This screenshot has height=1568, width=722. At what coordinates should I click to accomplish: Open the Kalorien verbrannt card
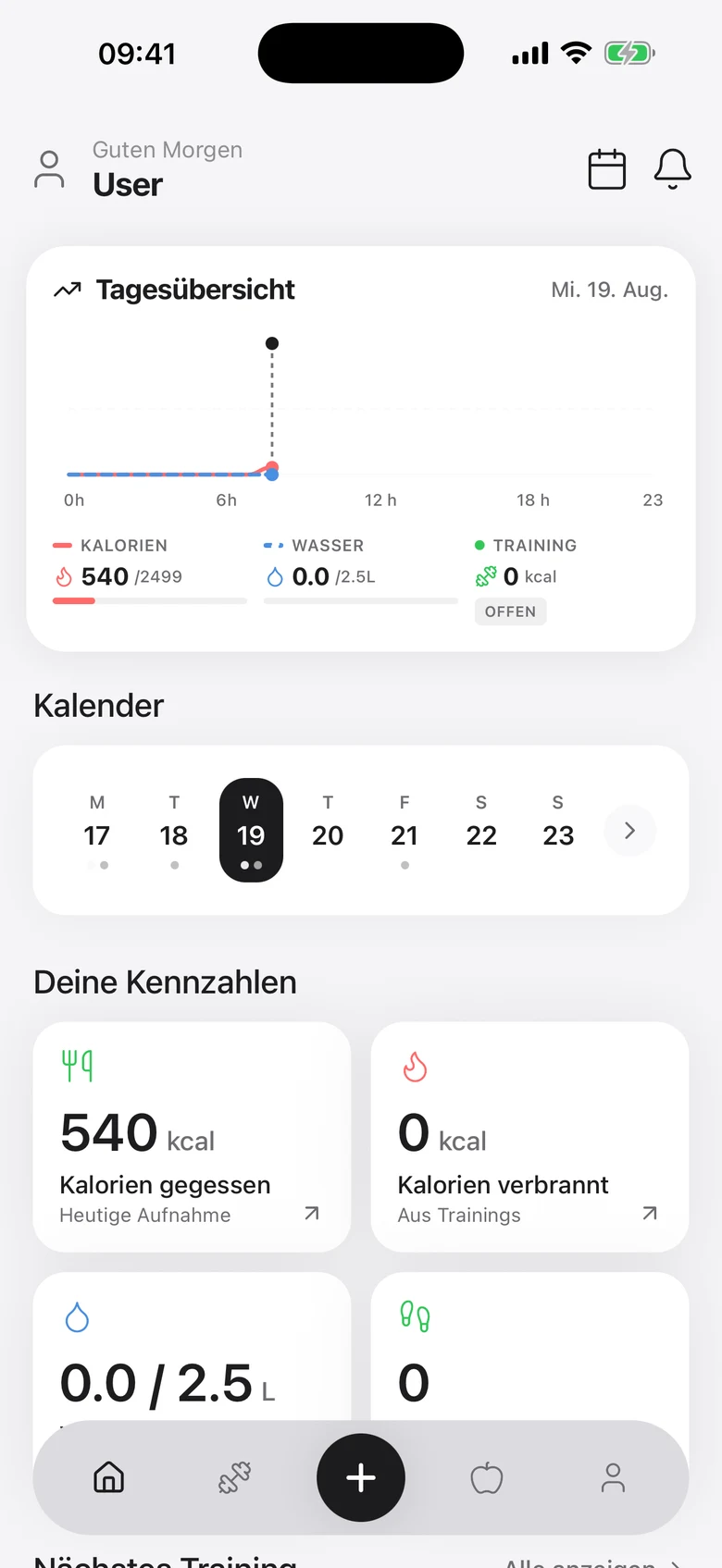pos(529,1137)
